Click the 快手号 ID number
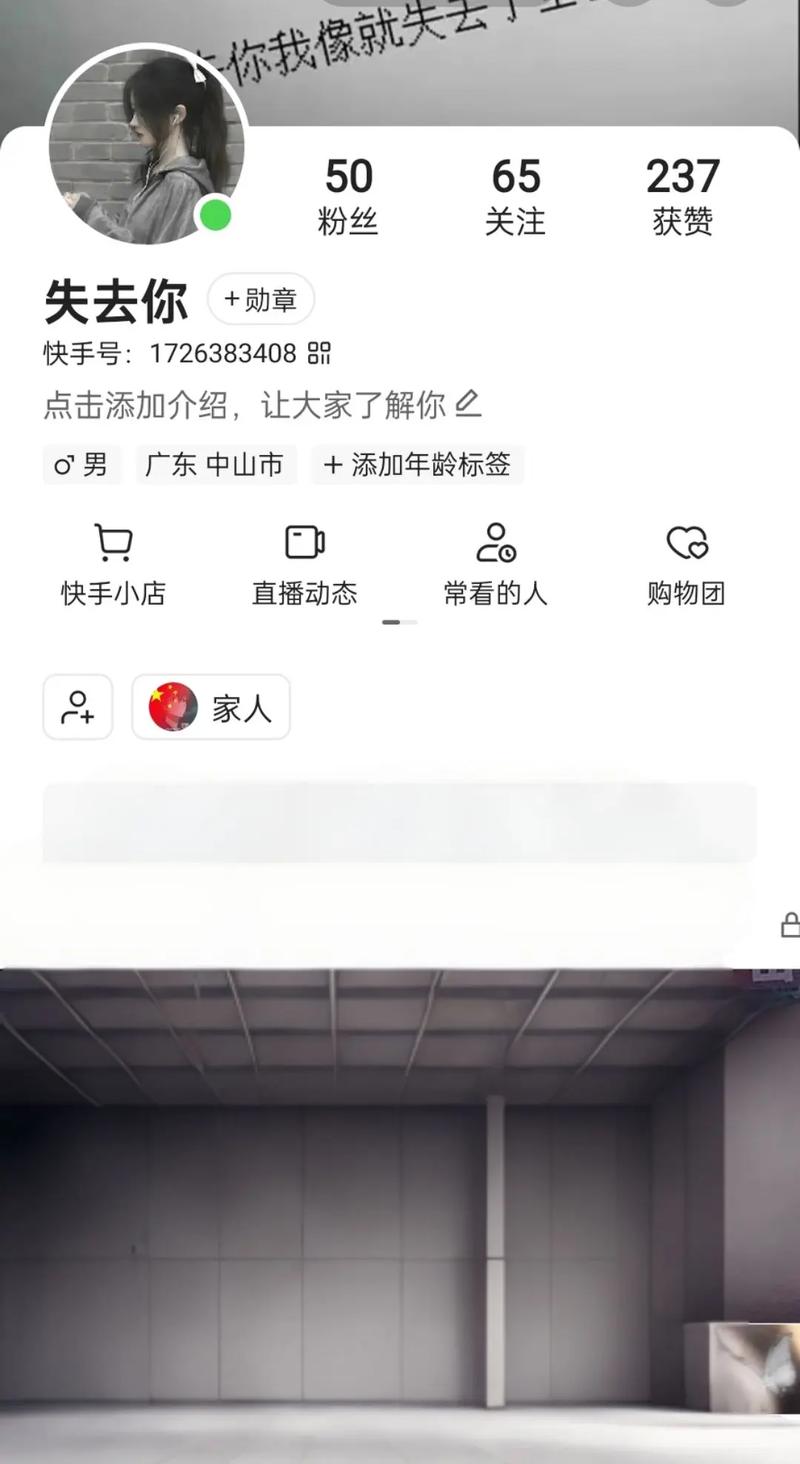This screenshot has height=1464, width=800. pos(222,354)
